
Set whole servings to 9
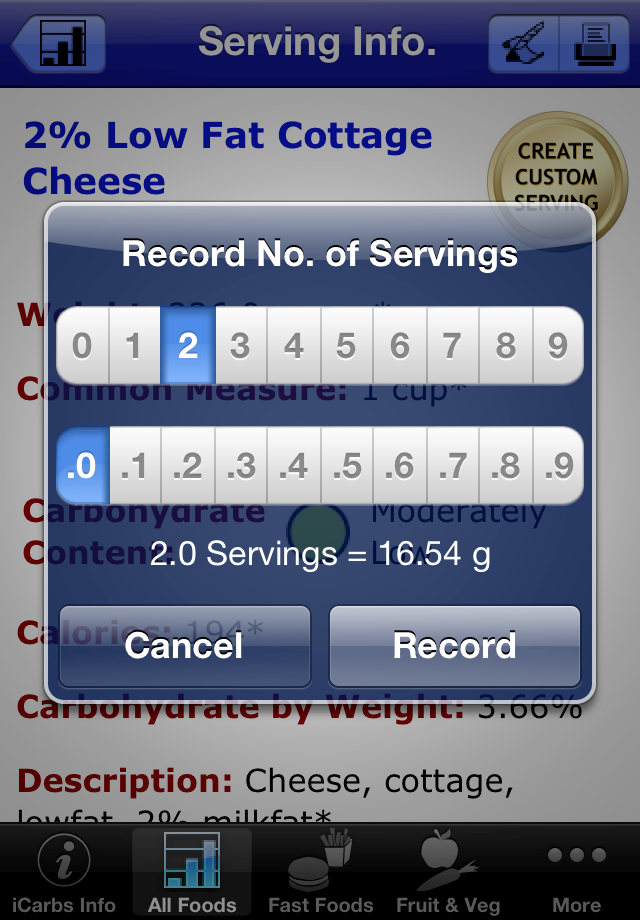[x=558, y=346]
